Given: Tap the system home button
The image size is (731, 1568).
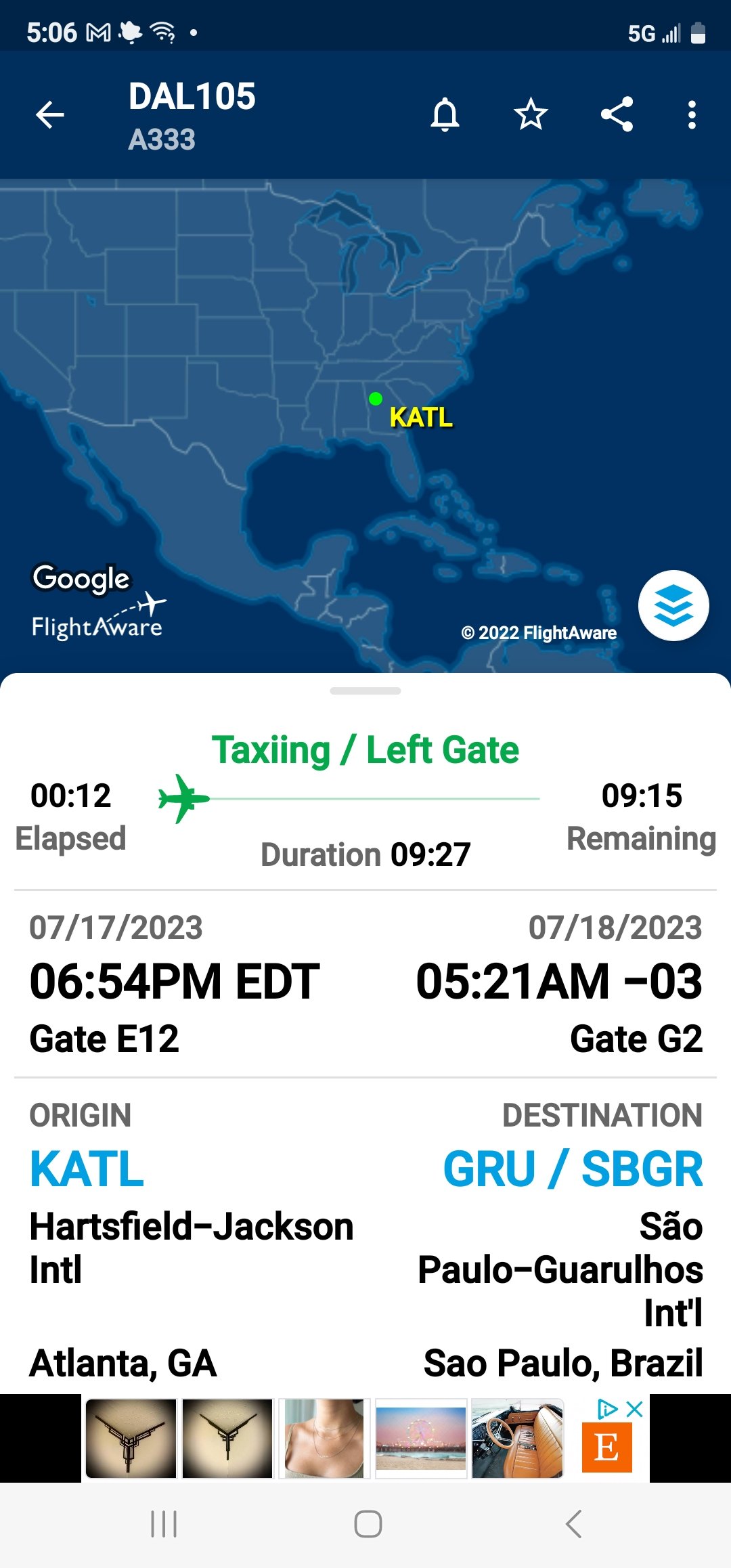Looking at the screenshot, I should coord(368,1524).
